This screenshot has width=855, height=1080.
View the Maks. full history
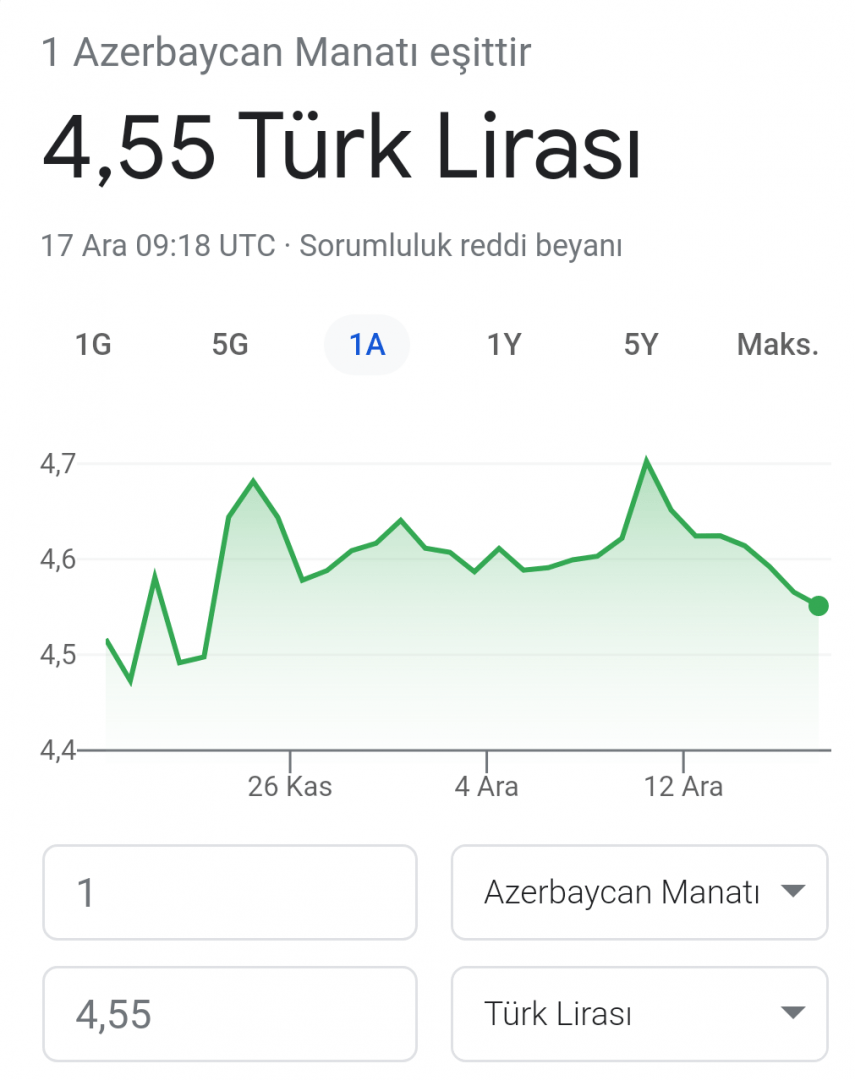(x=777, y=345)
